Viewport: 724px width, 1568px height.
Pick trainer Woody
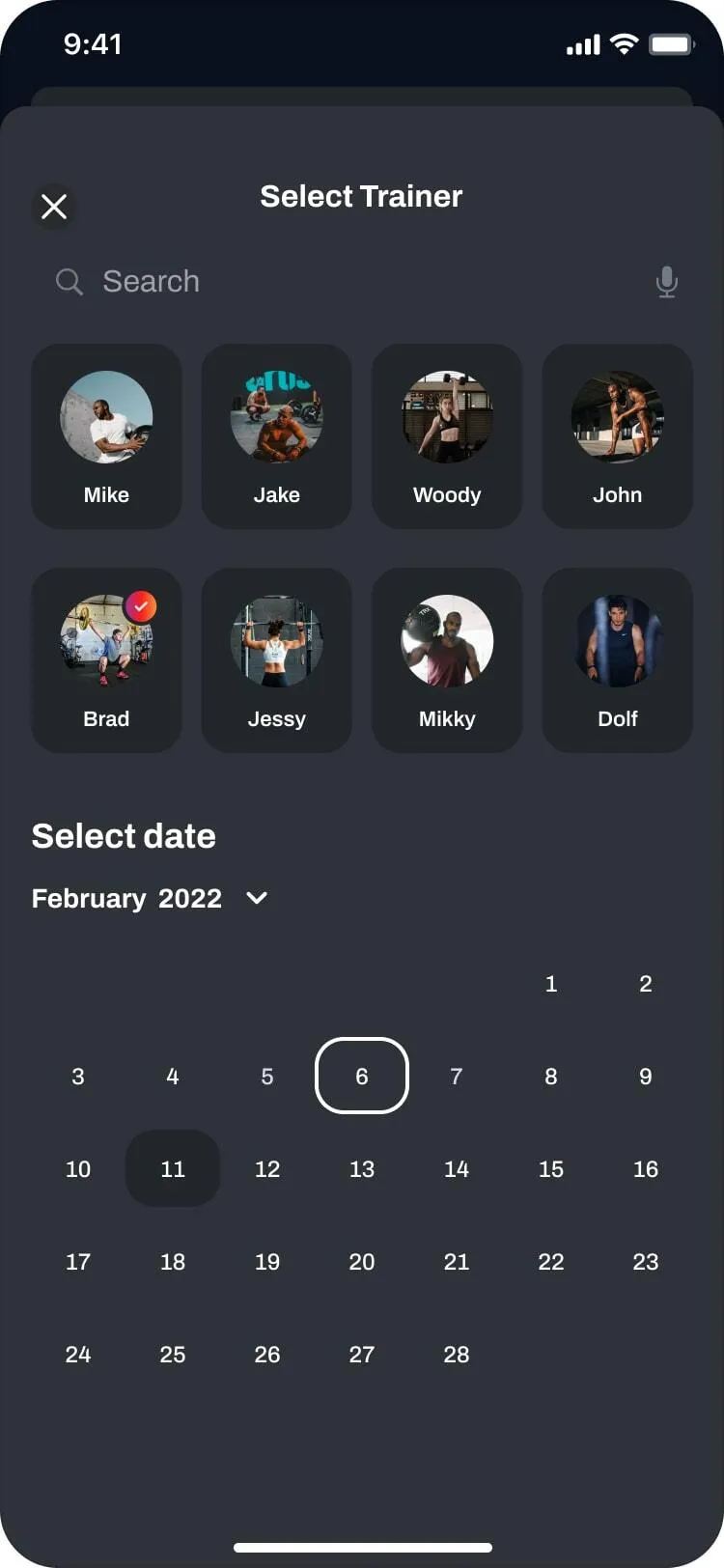447,436
